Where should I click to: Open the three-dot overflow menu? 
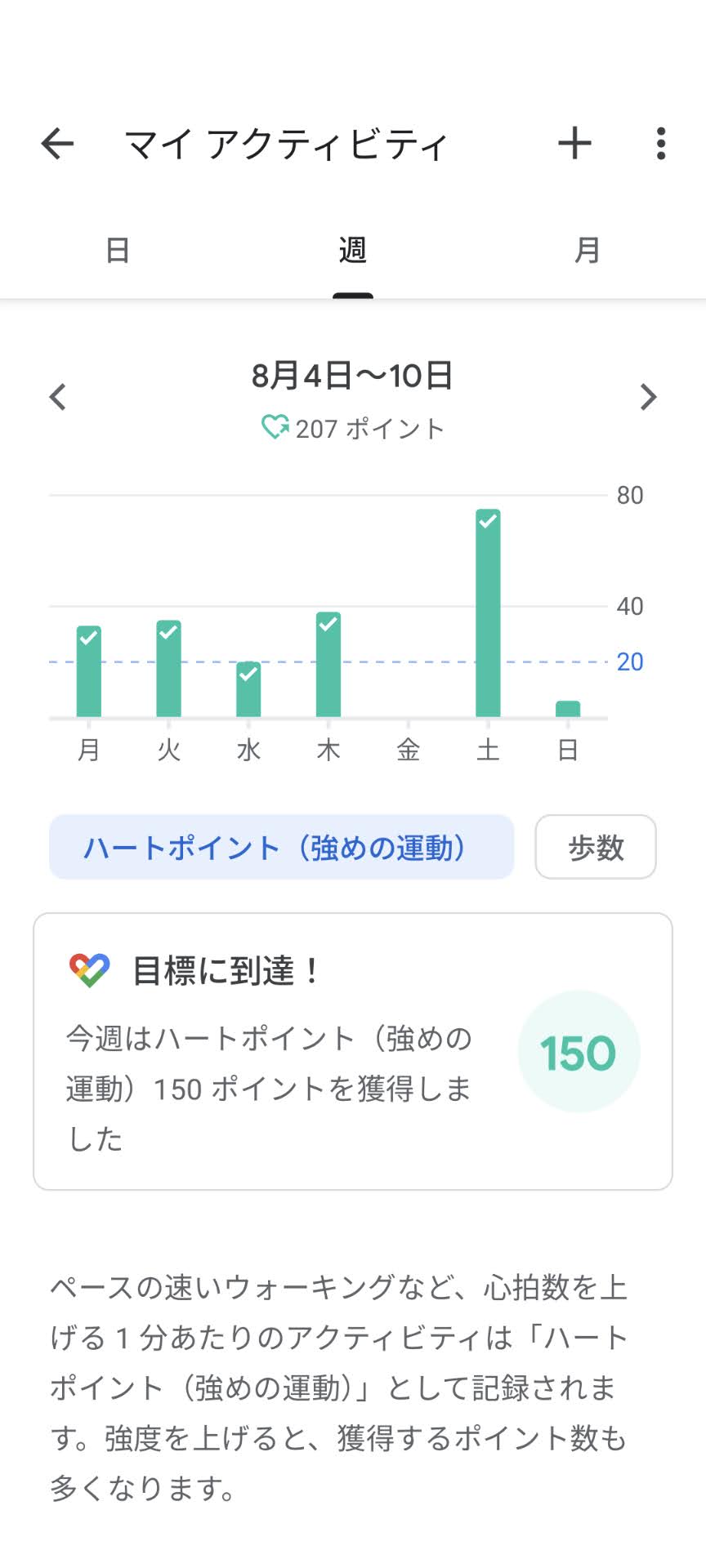[660, 143]
